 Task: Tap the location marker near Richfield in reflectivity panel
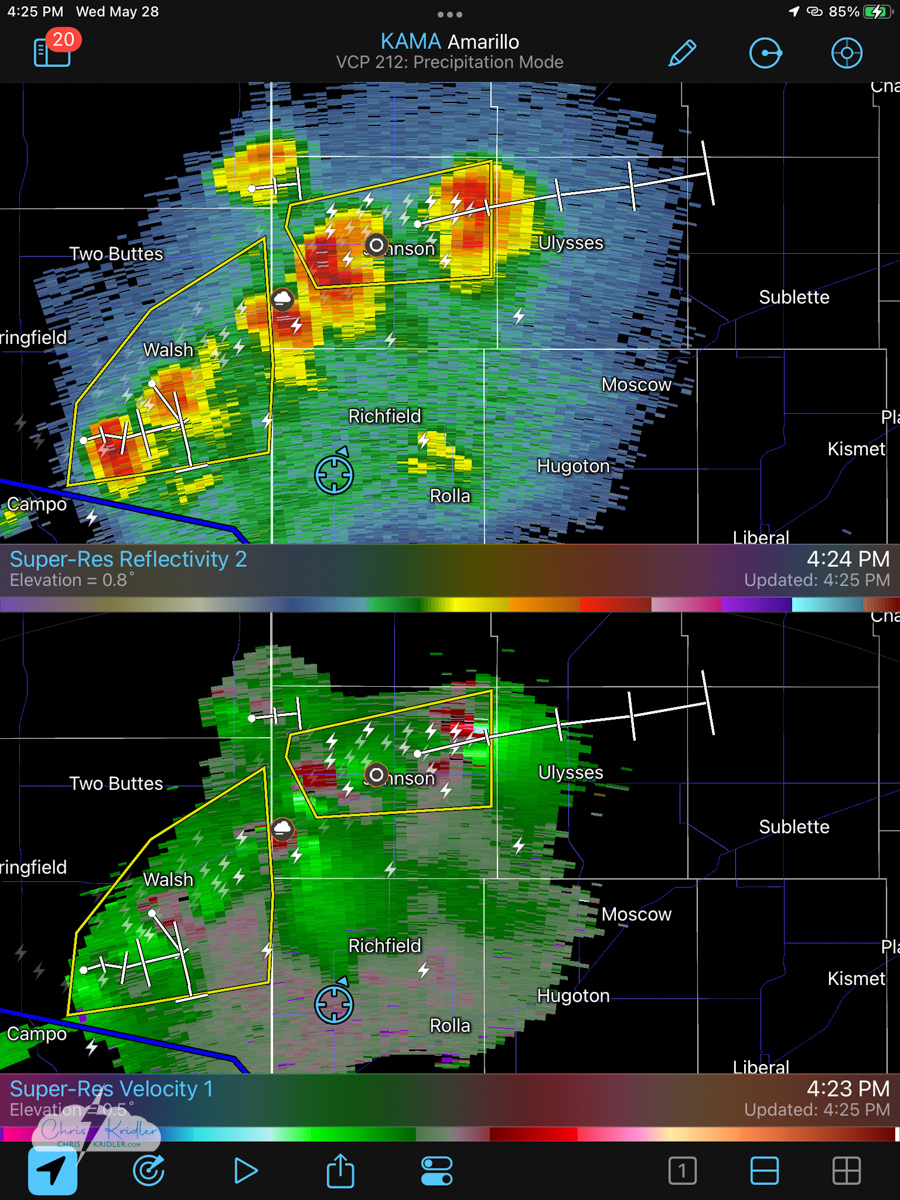pos(334,472)
